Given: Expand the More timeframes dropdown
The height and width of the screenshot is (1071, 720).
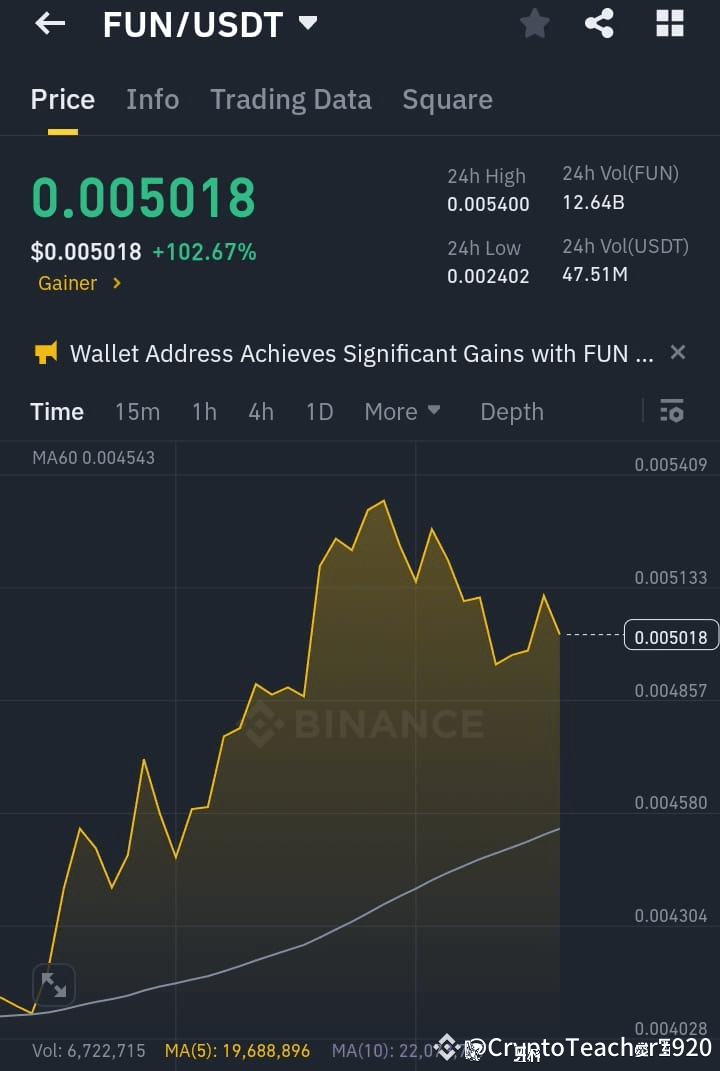Looking at the screenshot, I should [402, 411].
